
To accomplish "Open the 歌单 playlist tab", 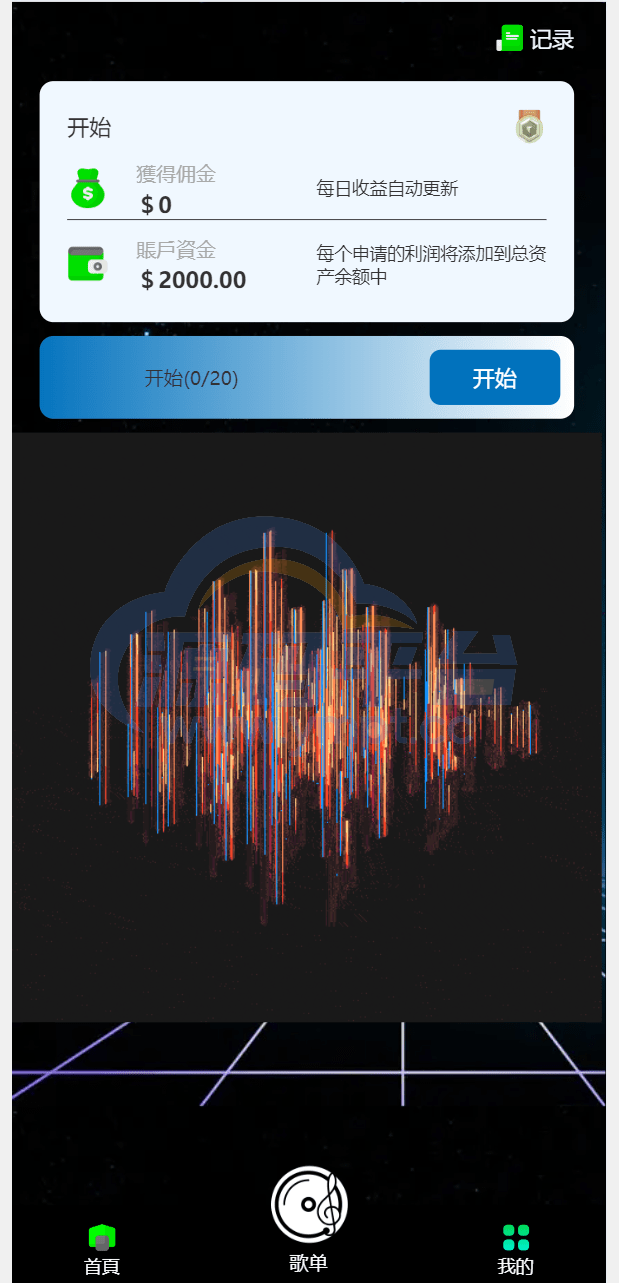I will [x=309, y=1219].
